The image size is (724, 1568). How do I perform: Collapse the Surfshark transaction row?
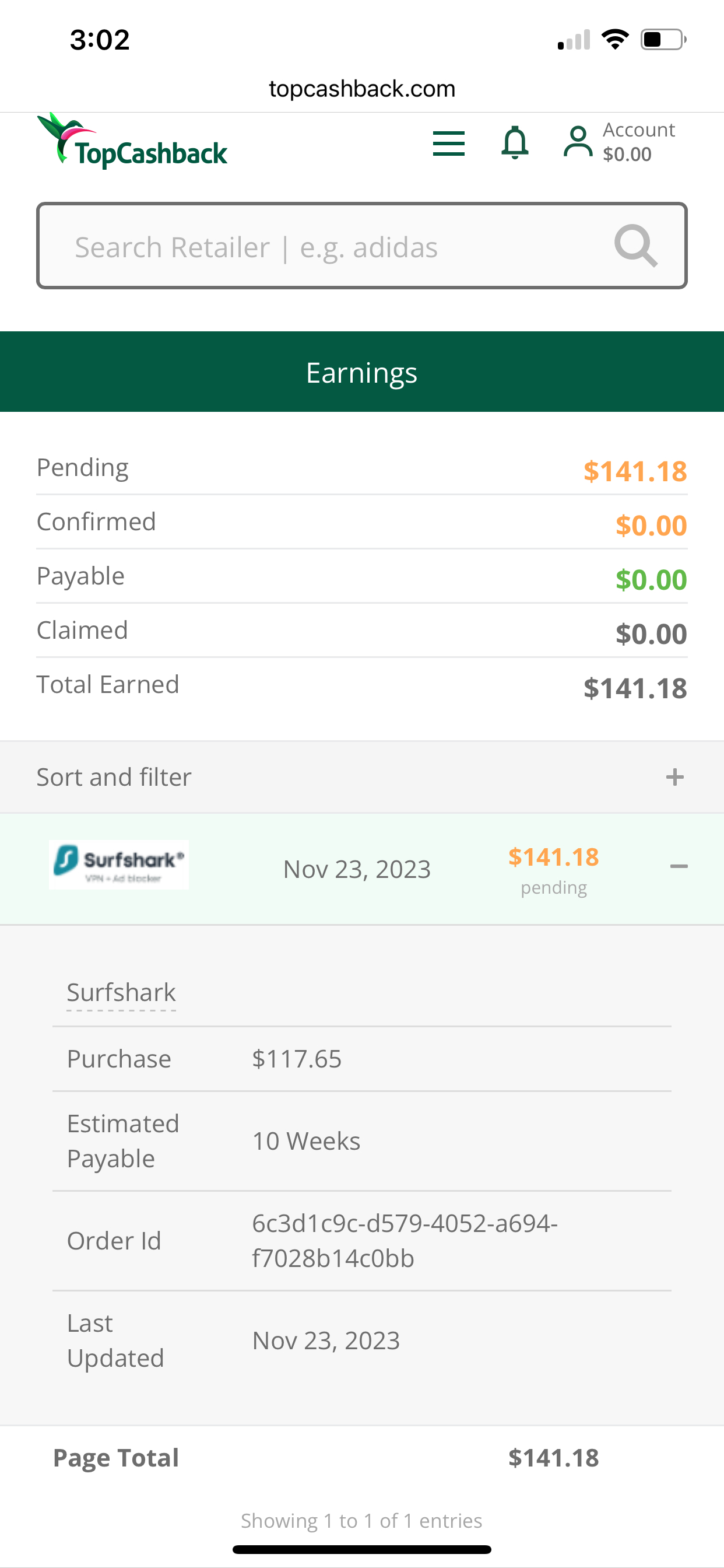coord(679,866)
